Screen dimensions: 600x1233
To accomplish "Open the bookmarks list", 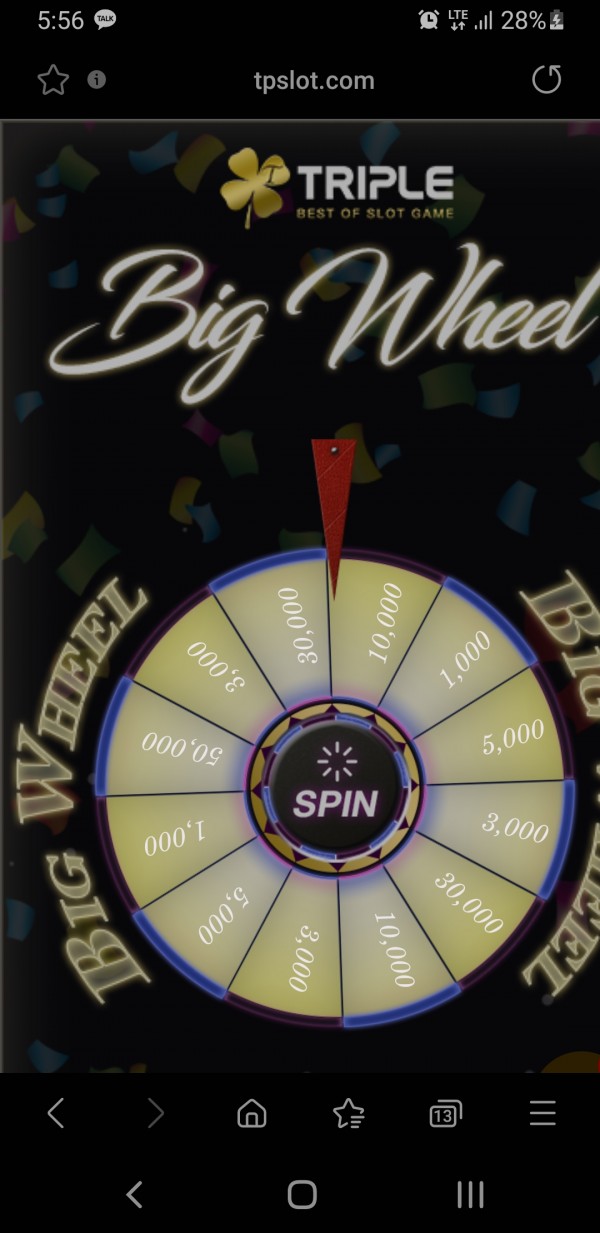I will (x=349, y=1113).
